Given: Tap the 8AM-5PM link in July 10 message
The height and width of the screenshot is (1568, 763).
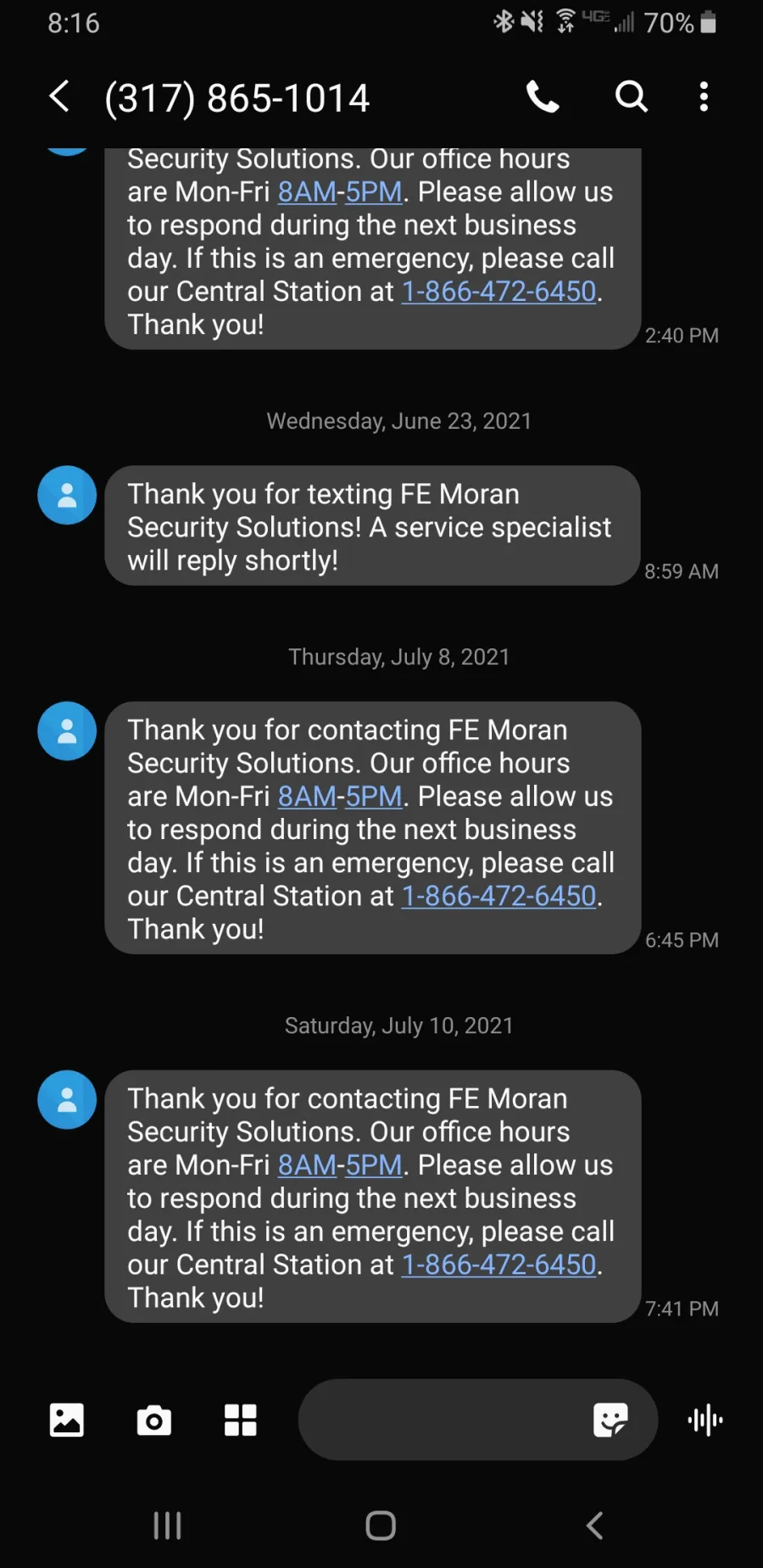Looking at the screenshot, I should point(340,1165).
